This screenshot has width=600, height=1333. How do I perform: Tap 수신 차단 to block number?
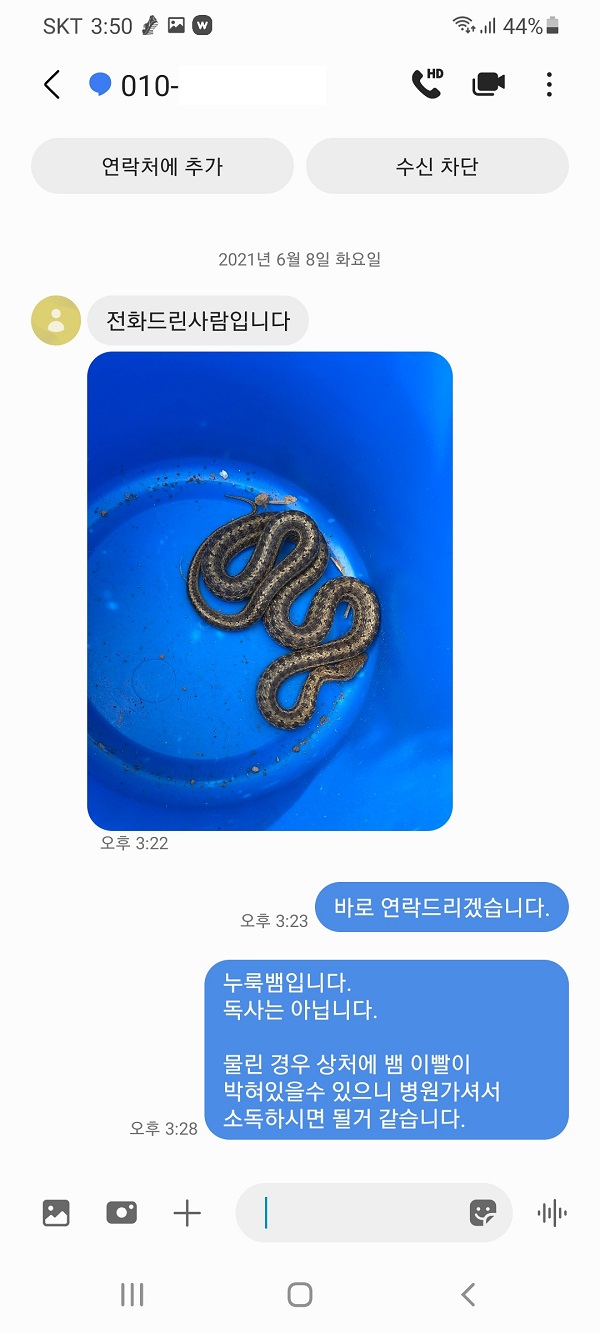[437, 166]
